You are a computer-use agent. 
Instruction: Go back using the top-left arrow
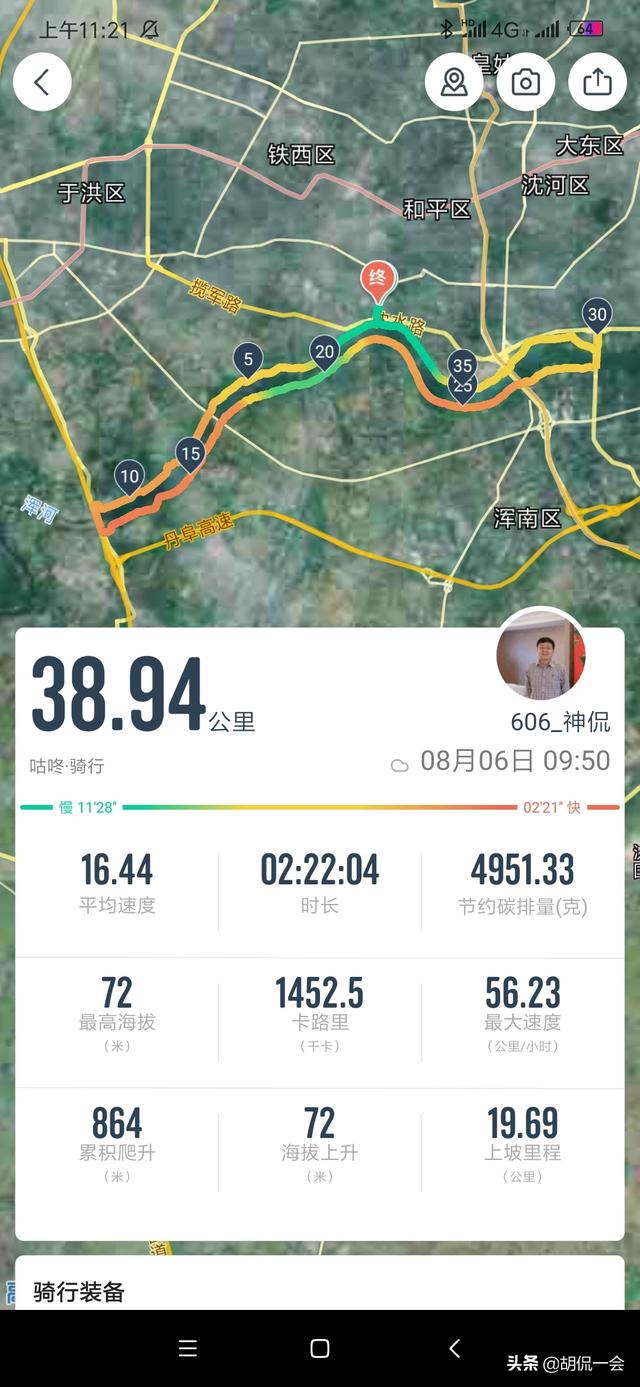42,82
